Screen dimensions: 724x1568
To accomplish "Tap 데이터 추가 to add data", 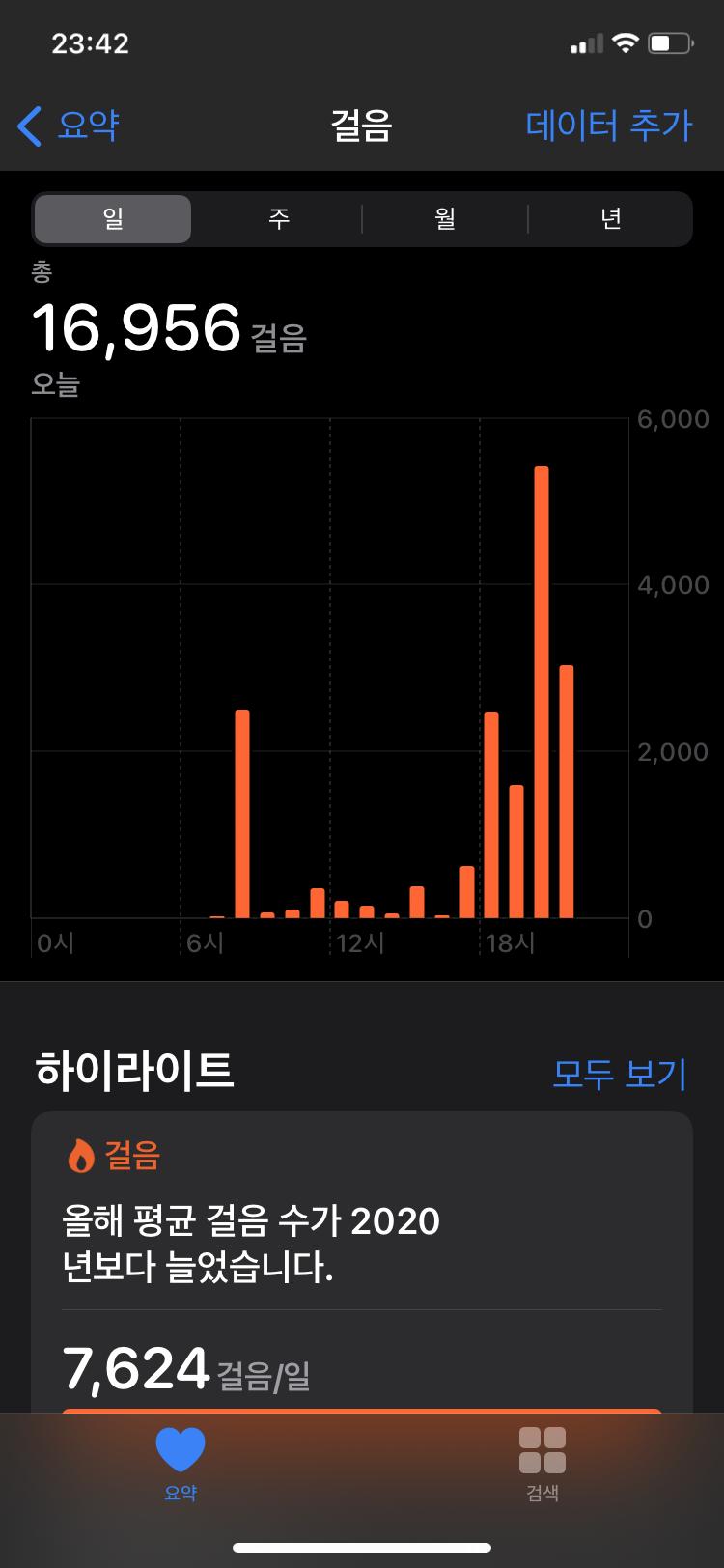I will coord(609,126).
